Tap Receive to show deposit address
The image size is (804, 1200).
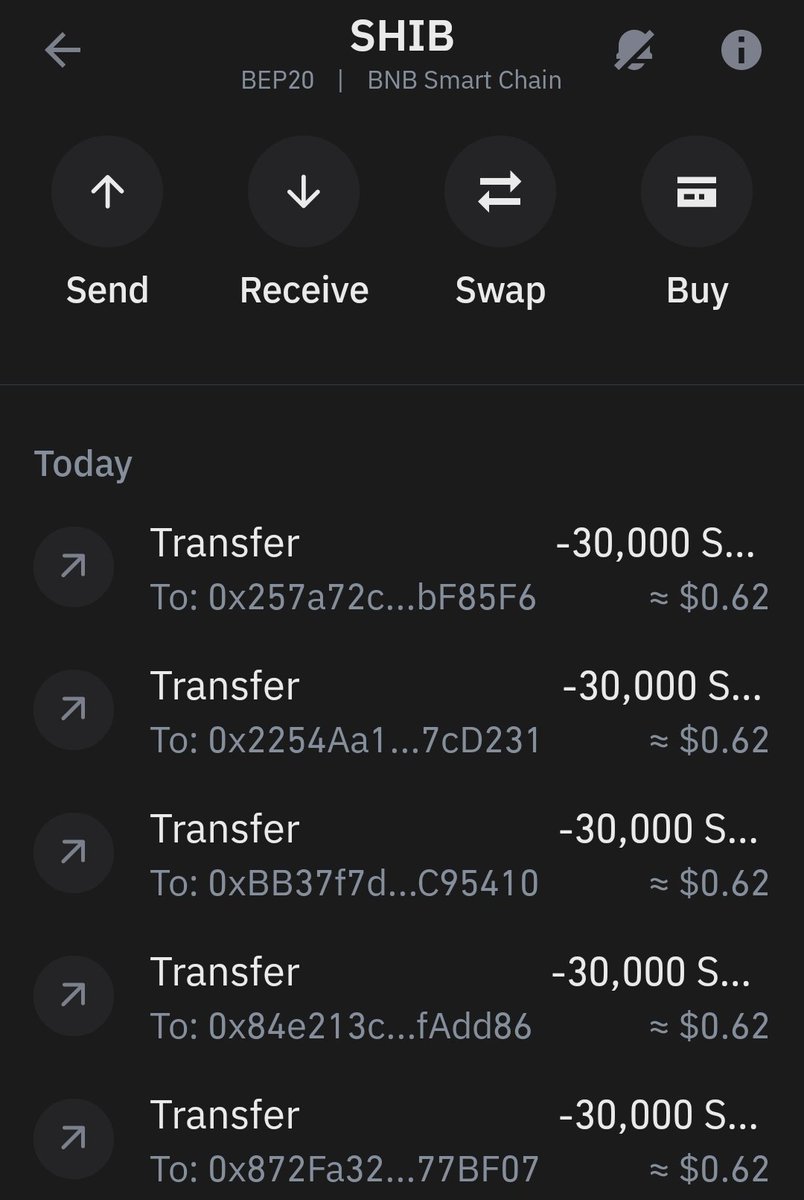(x=304, y=193)
